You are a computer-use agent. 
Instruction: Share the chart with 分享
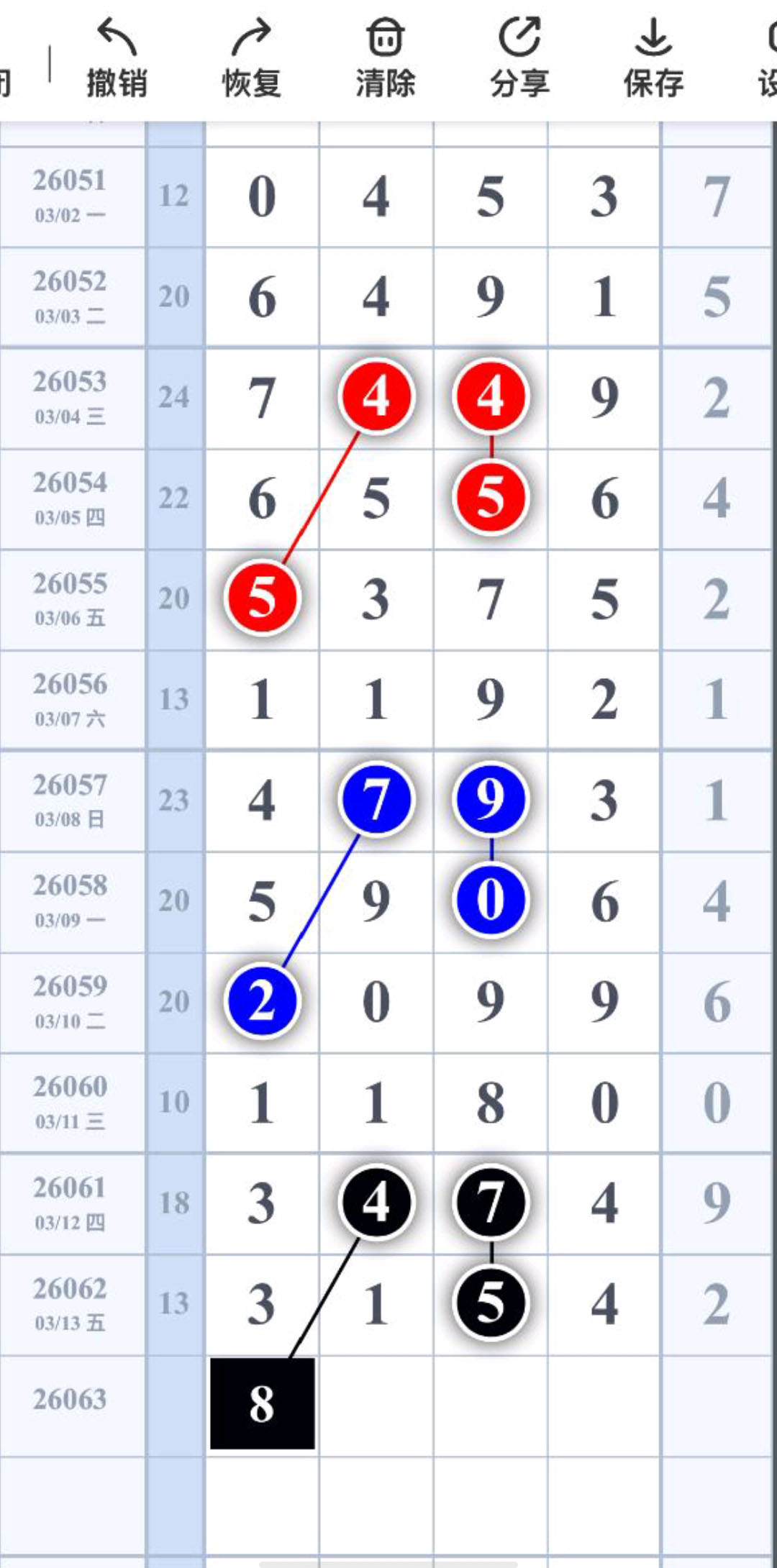tap(519, 58)
